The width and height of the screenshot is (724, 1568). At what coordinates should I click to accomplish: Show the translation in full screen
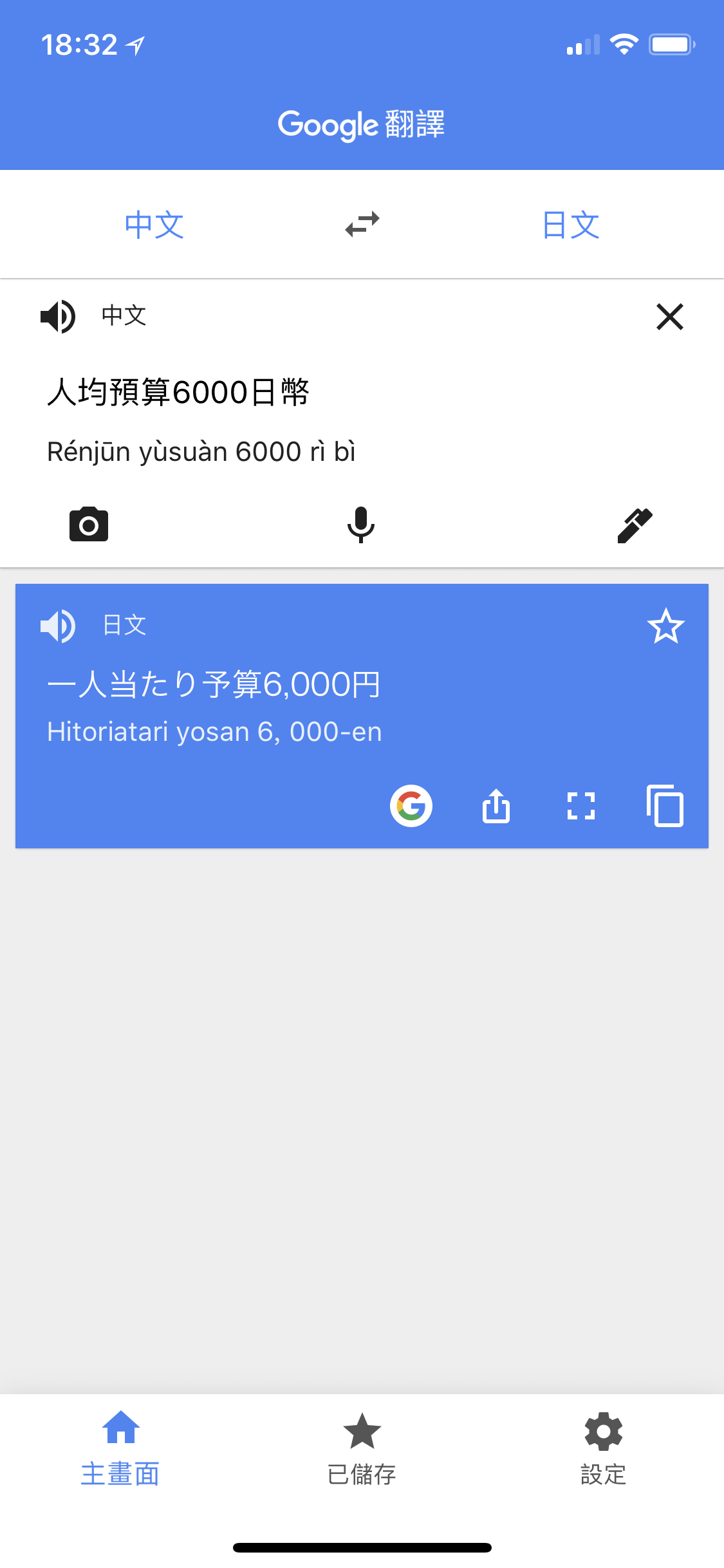580,805
